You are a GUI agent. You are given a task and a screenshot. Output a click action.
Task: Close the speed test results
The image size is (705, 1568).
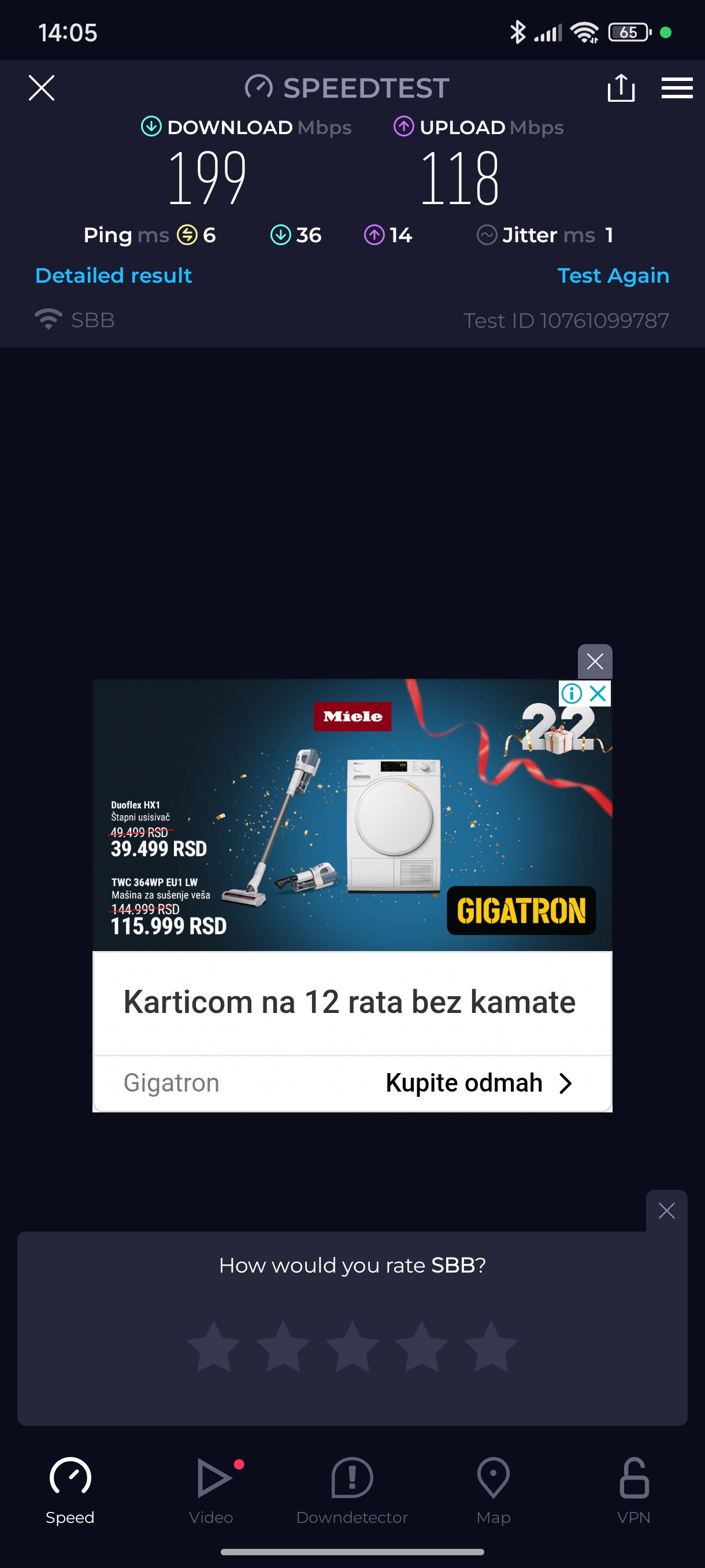point(42,88)
